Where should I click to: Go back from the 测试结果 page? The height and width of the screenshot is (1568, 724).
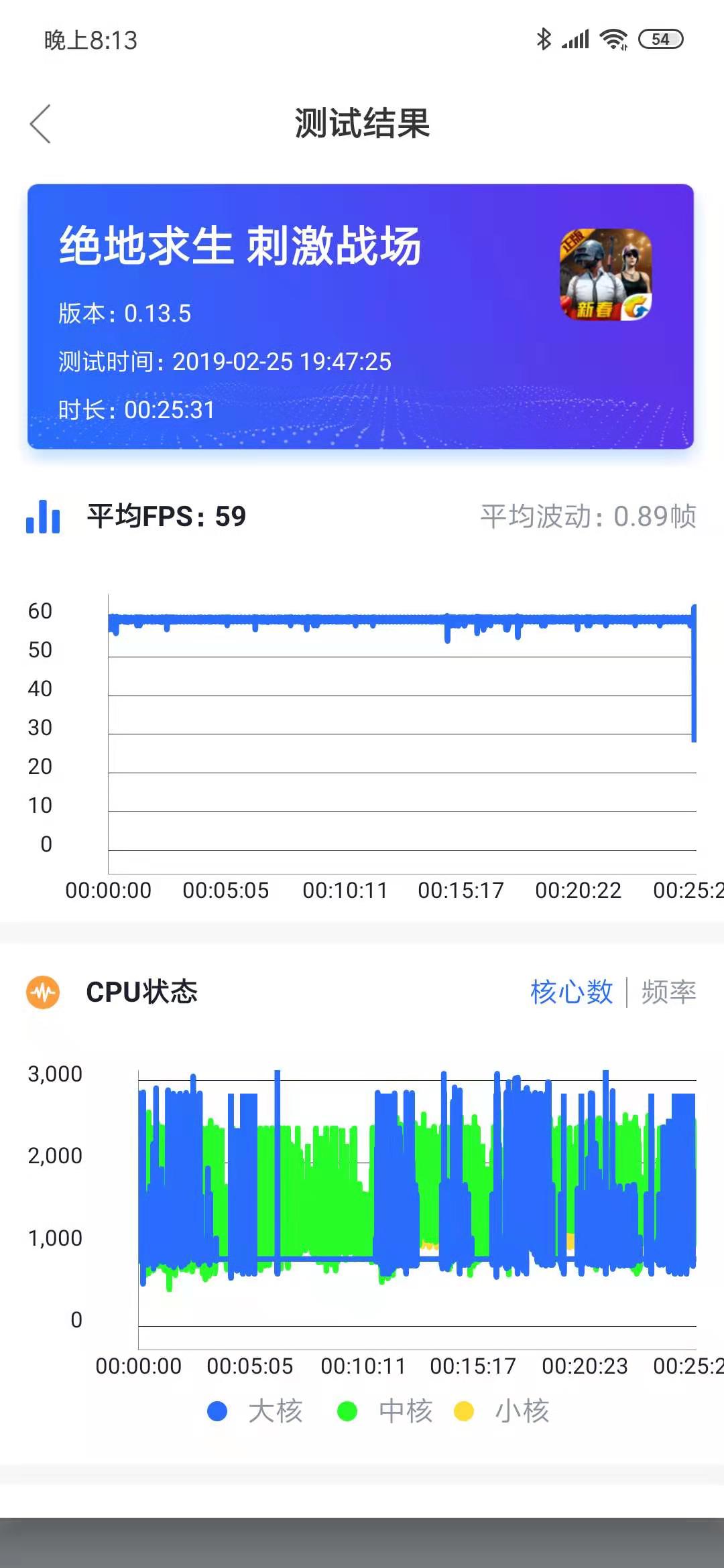point(40,124)
